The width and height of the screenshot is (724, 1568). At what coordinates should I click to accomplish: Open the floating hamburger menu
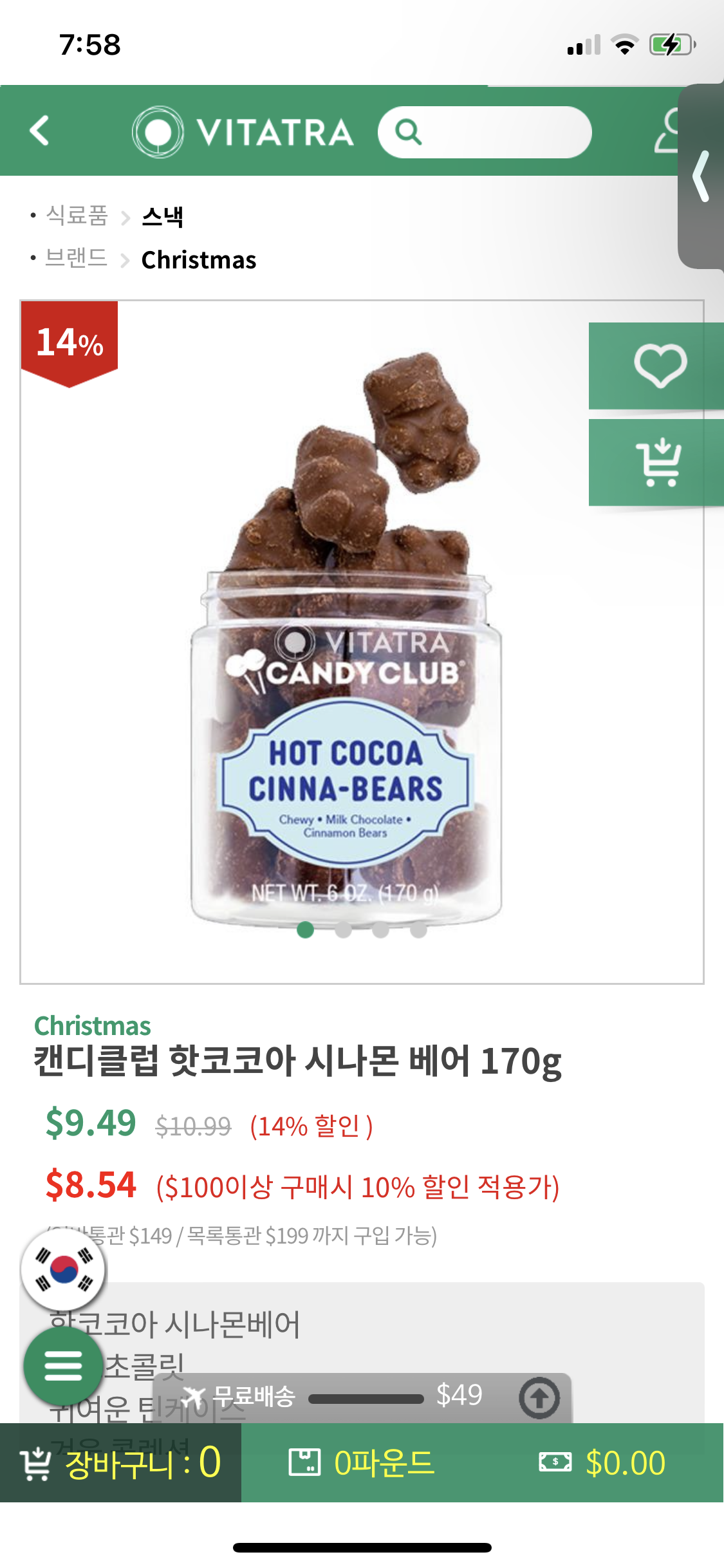pyautogui.click(x=63, y=1365)
